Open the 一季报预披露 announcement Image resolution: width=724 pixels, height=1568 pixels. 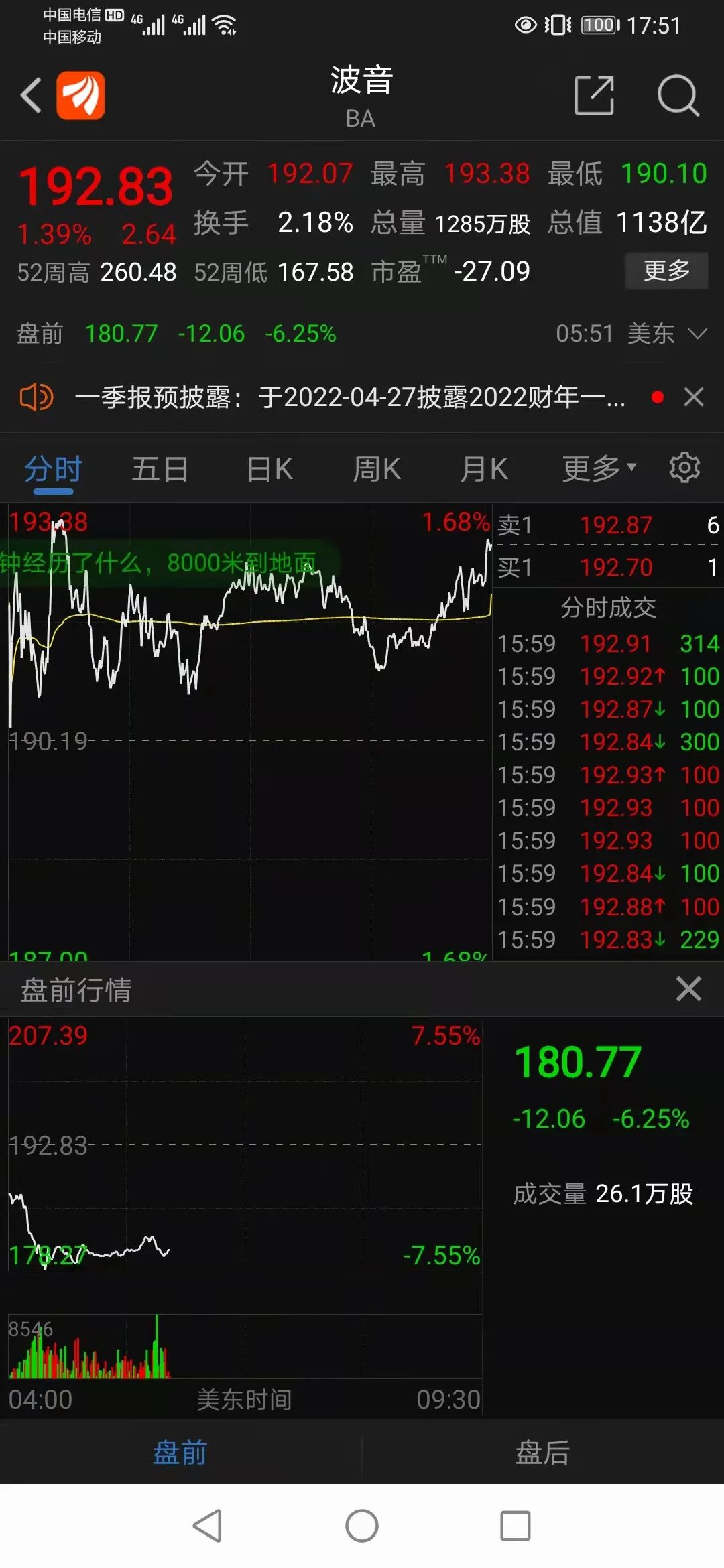coord(350,397)
